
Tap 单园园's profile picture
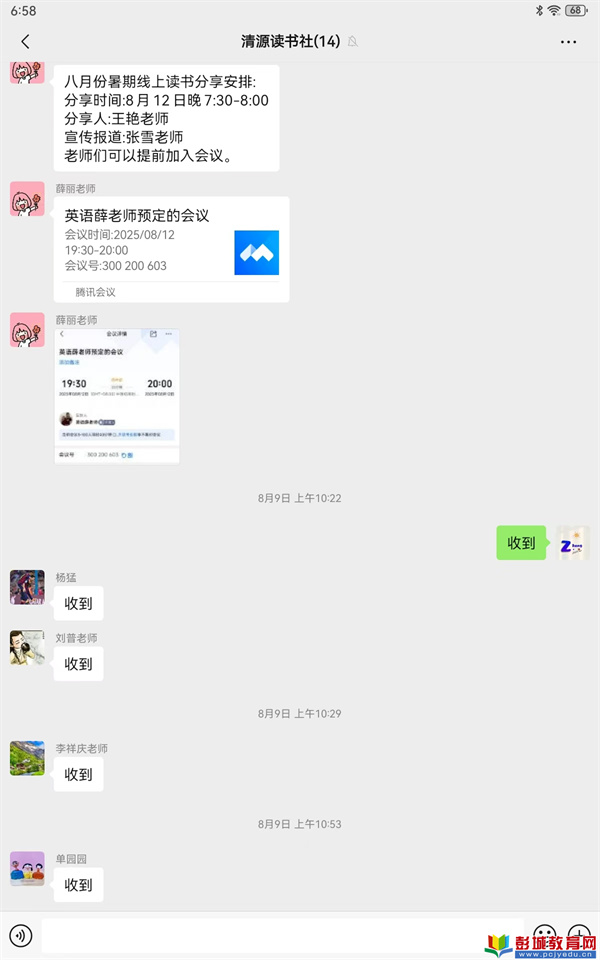tap(27, 868)
